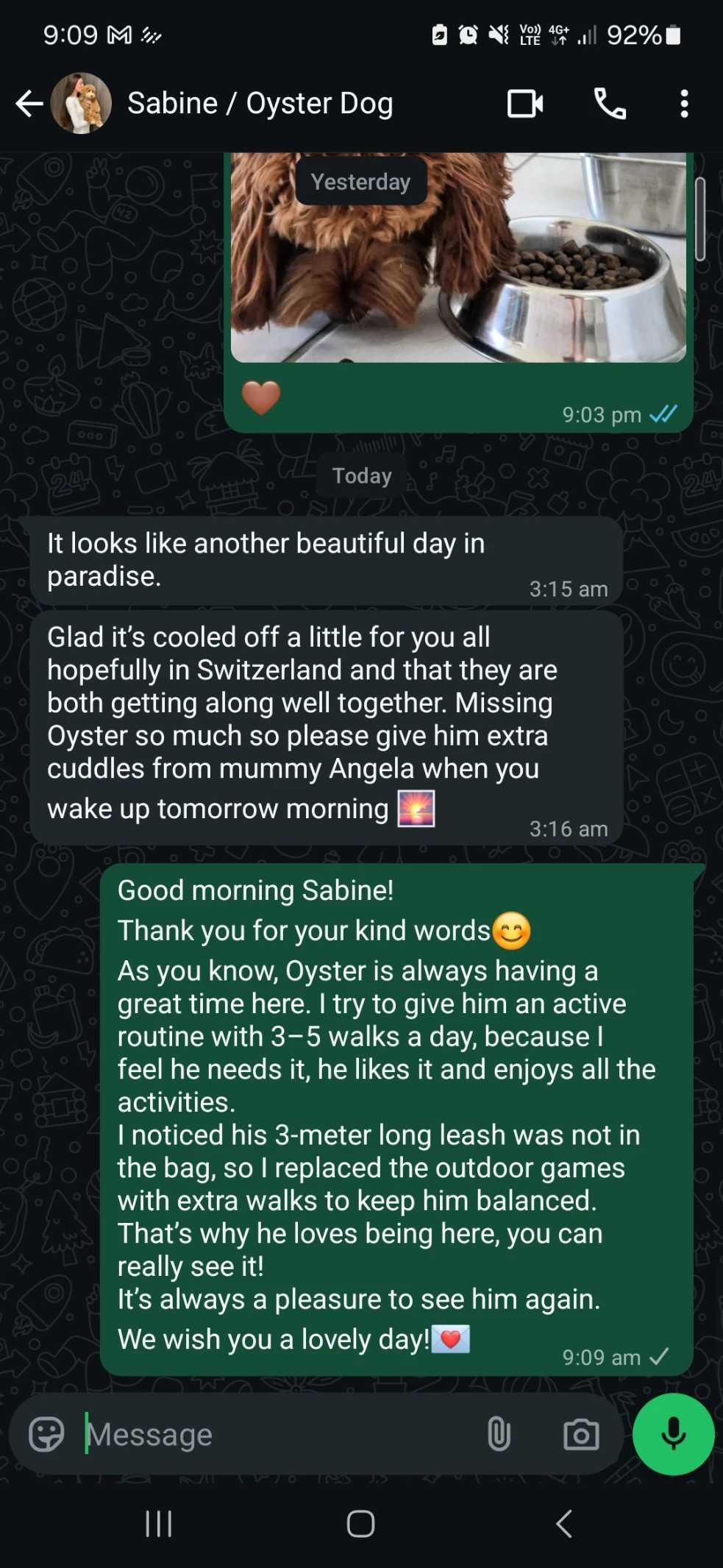Image resolution: width=723 pixels, height=1568 pixels.
Task: Open the emoji and sticker picker
Action: click(46, 1434)
